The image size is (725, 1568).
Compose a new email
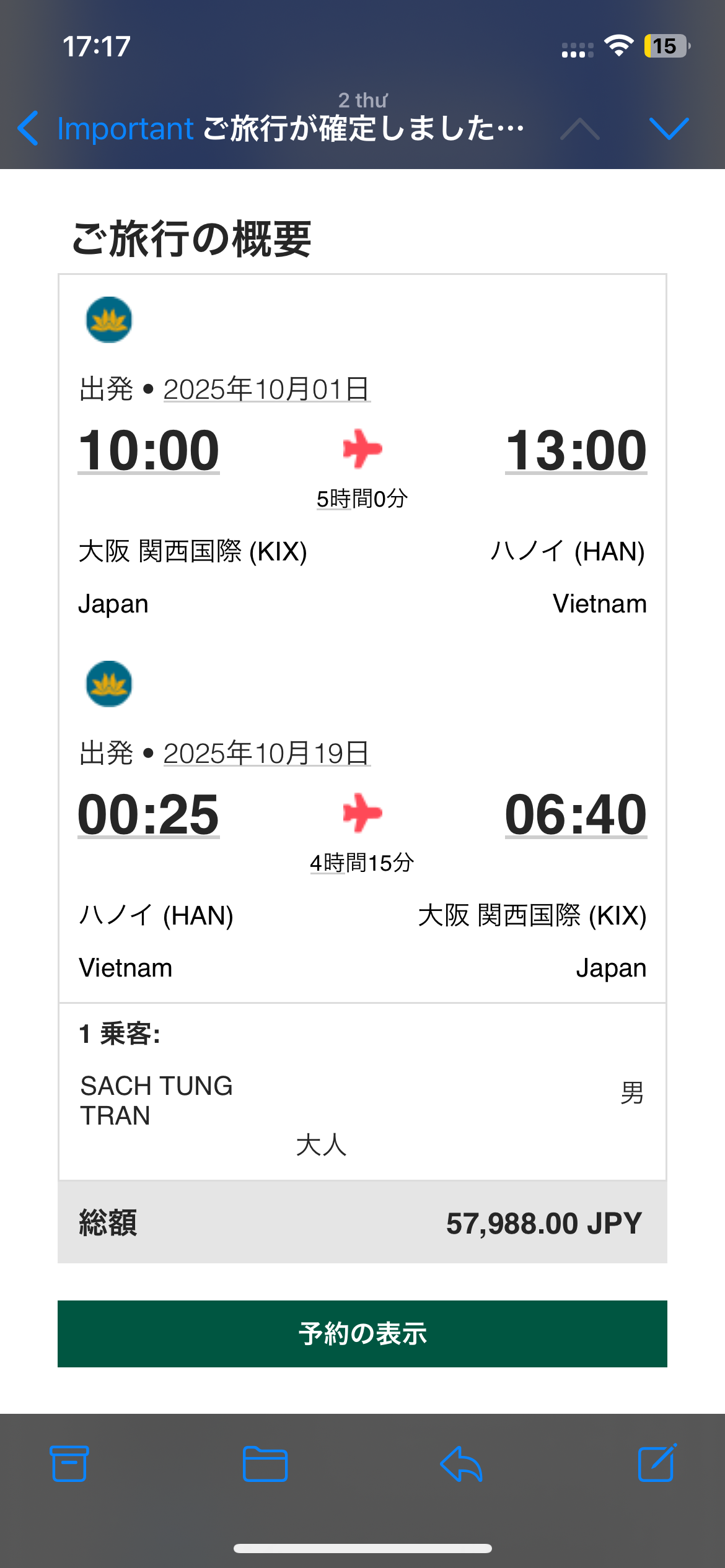657,1464
